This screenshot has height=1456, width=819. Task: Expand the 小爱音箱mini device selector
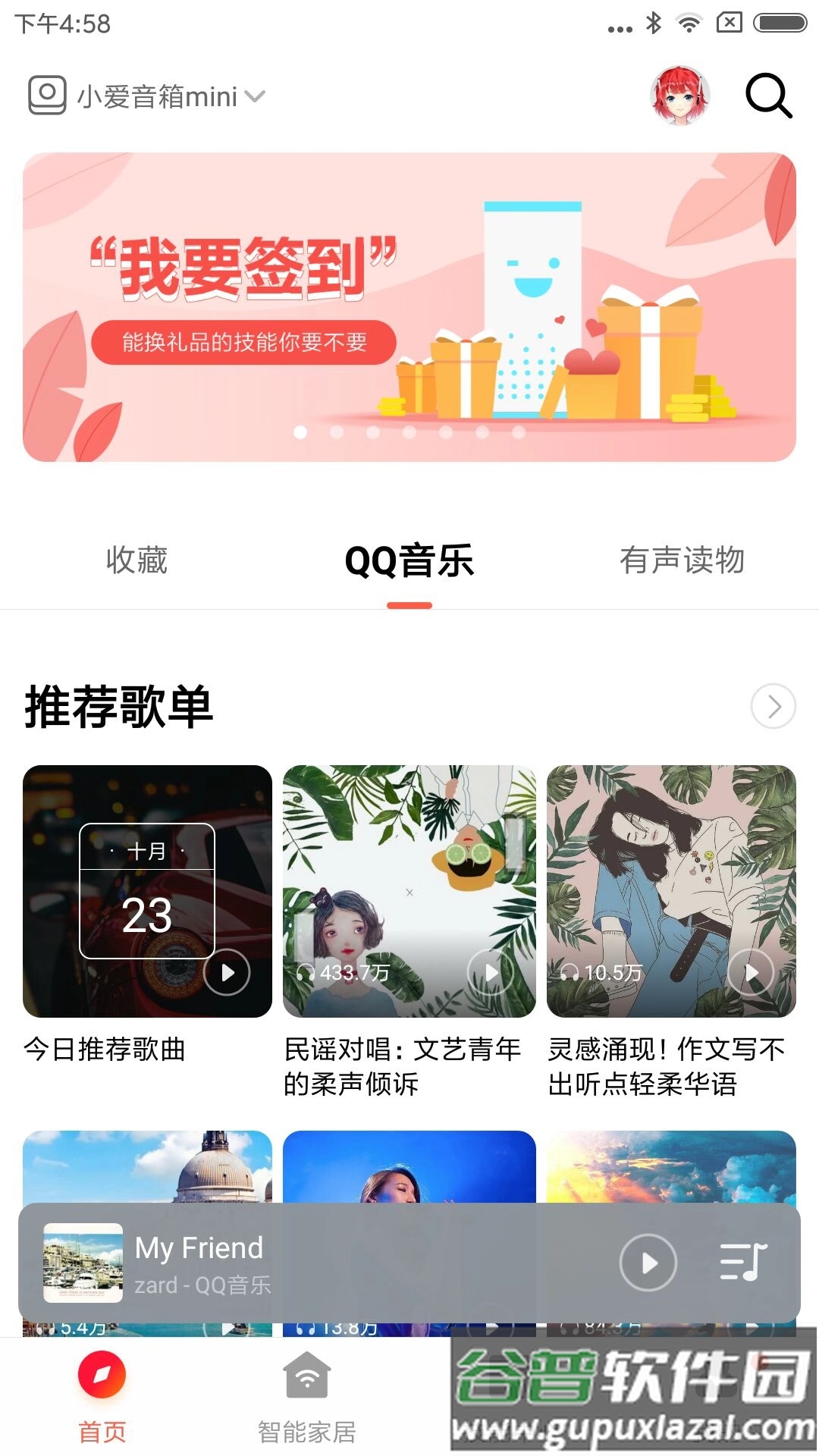pyautogui.click(x=256, y=96)
